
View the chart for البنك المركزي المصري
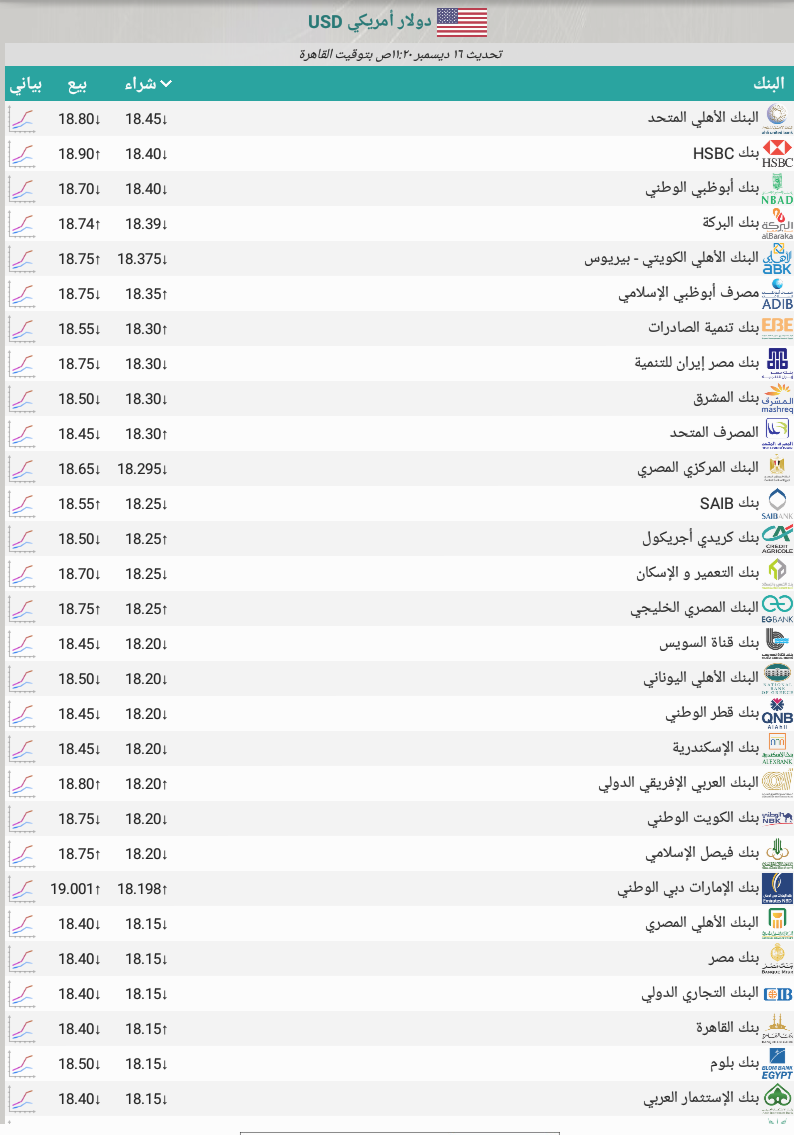(21, 469)
